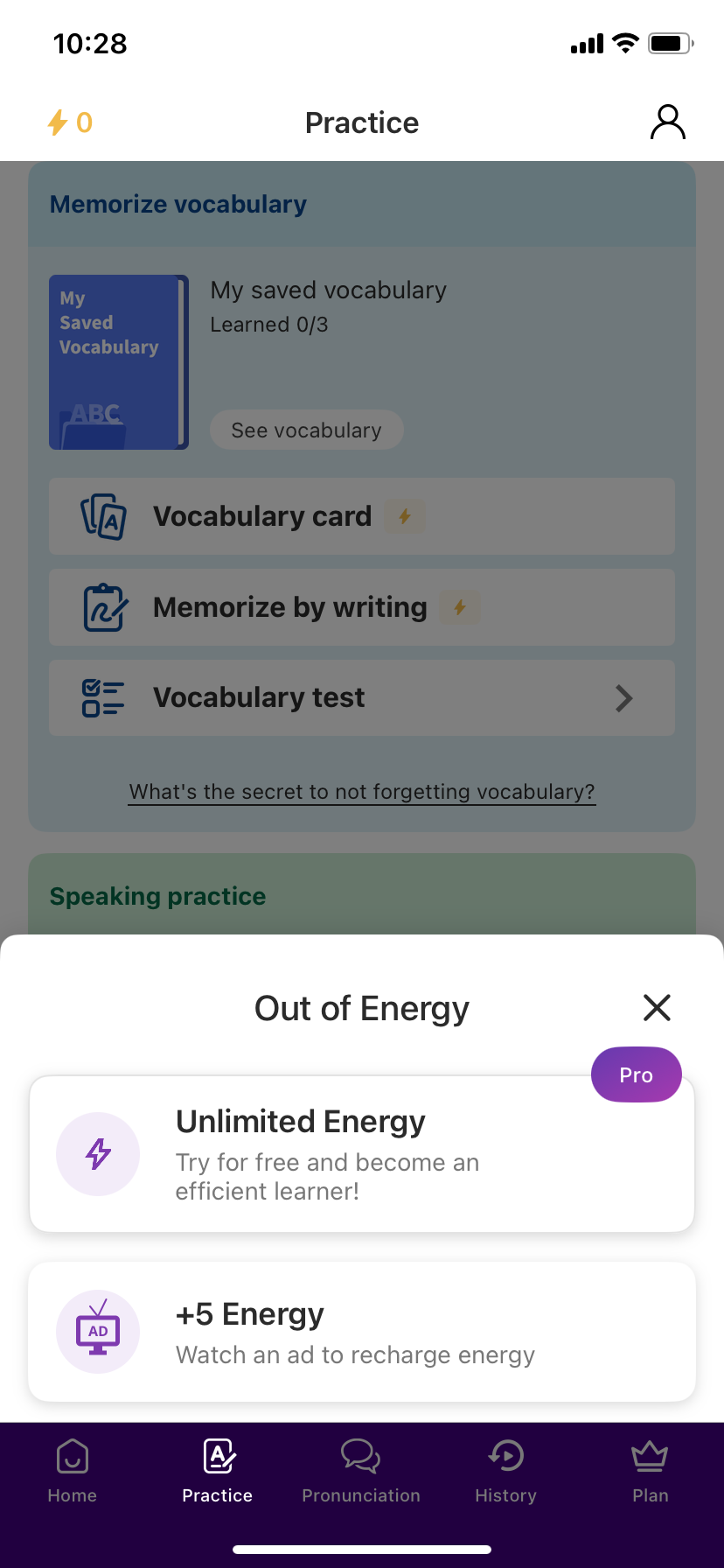
Task: Open the History tab
Action: click(505, 1471)
